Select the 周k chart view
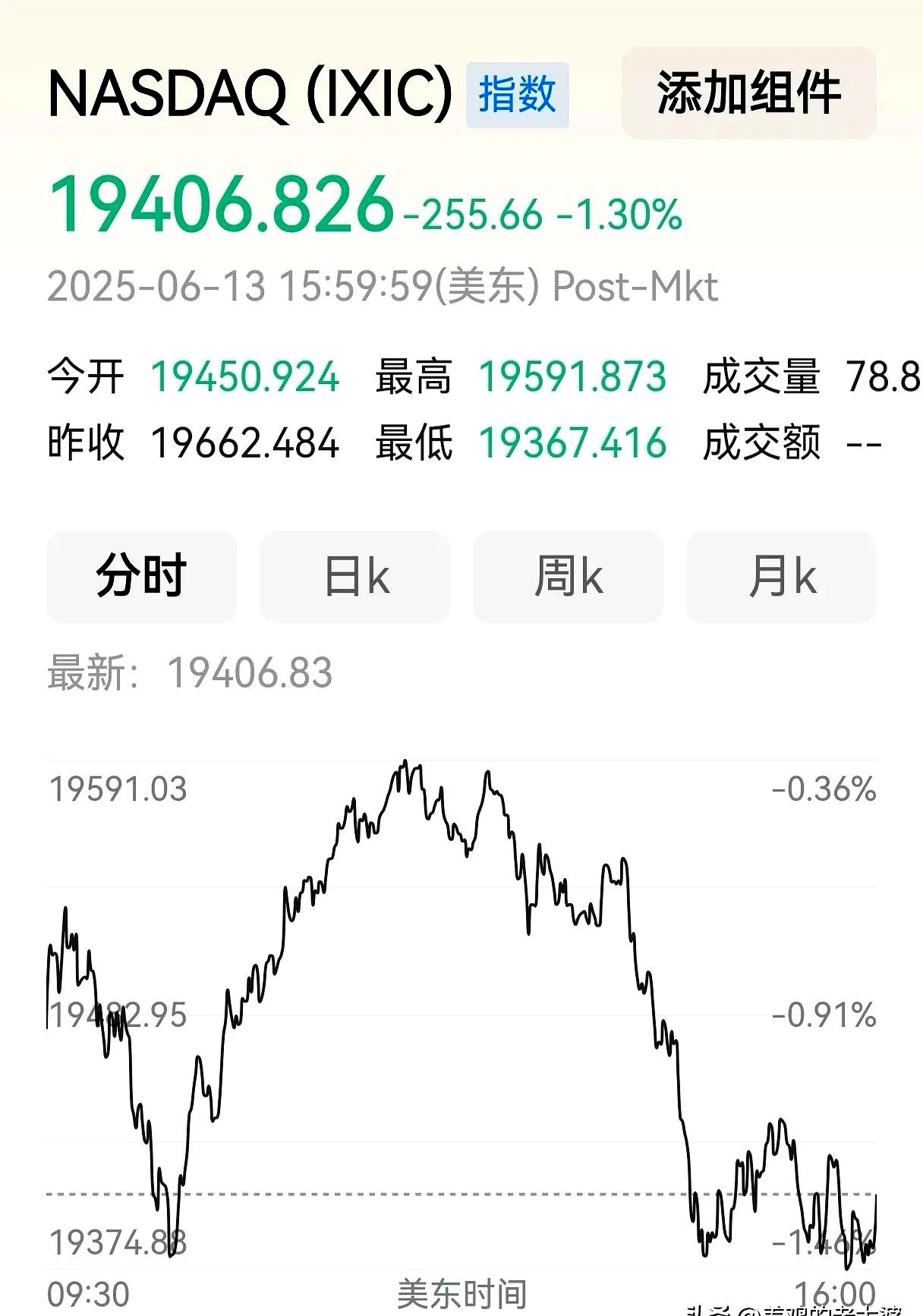Screen dimensions: 923x1316 click(568, 577)
